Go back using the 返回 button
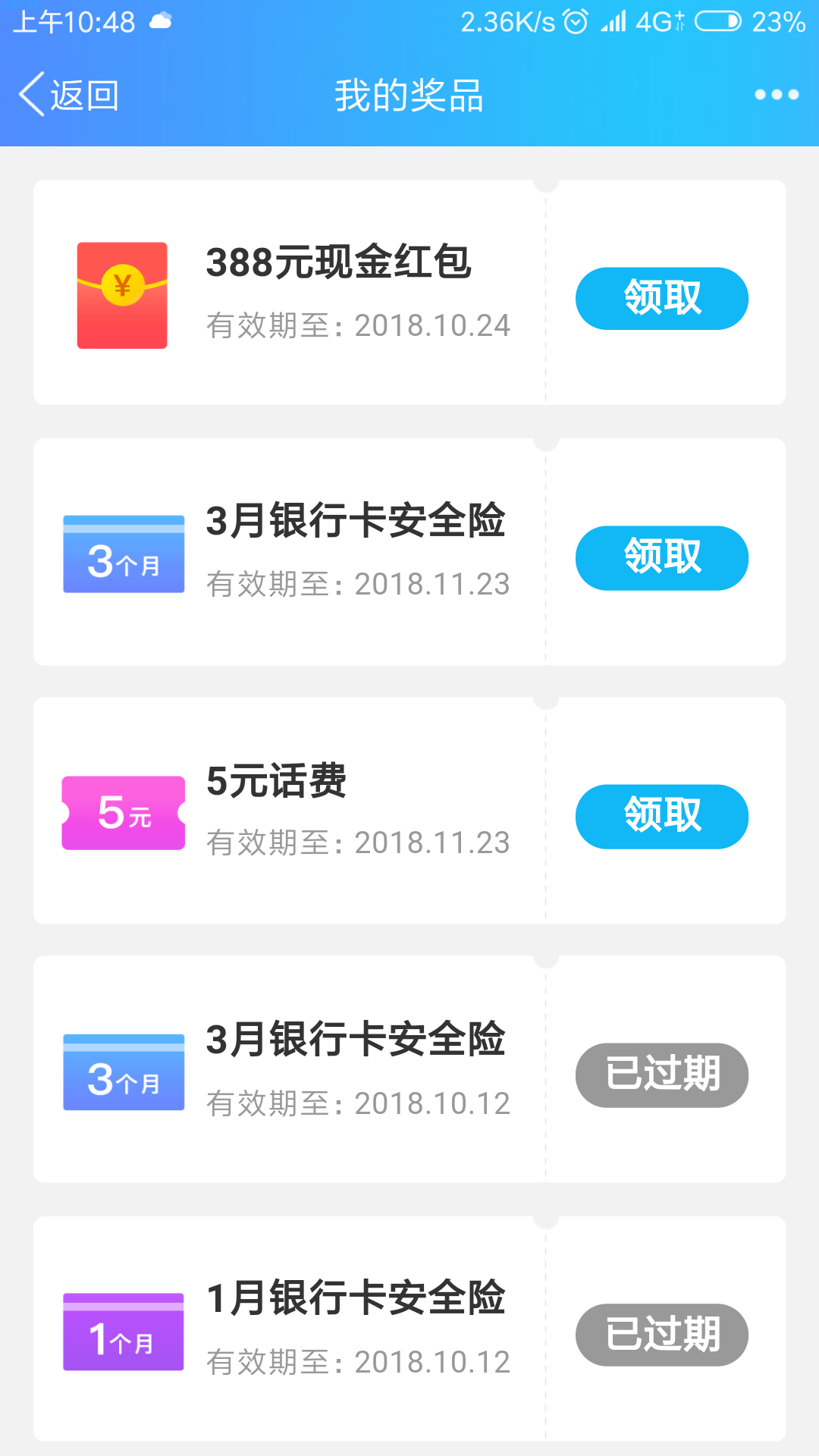Image resolution: width=819 pixels, height=1456 pixels. click(69, 95)
